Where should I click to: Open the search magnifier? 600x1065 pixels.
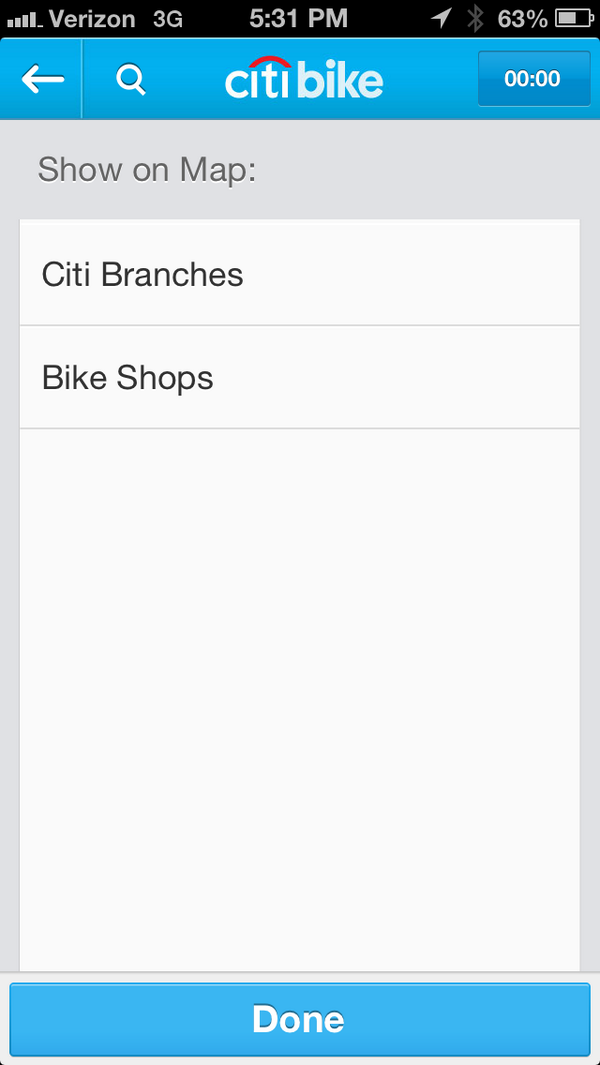click(x=130, y=79)
